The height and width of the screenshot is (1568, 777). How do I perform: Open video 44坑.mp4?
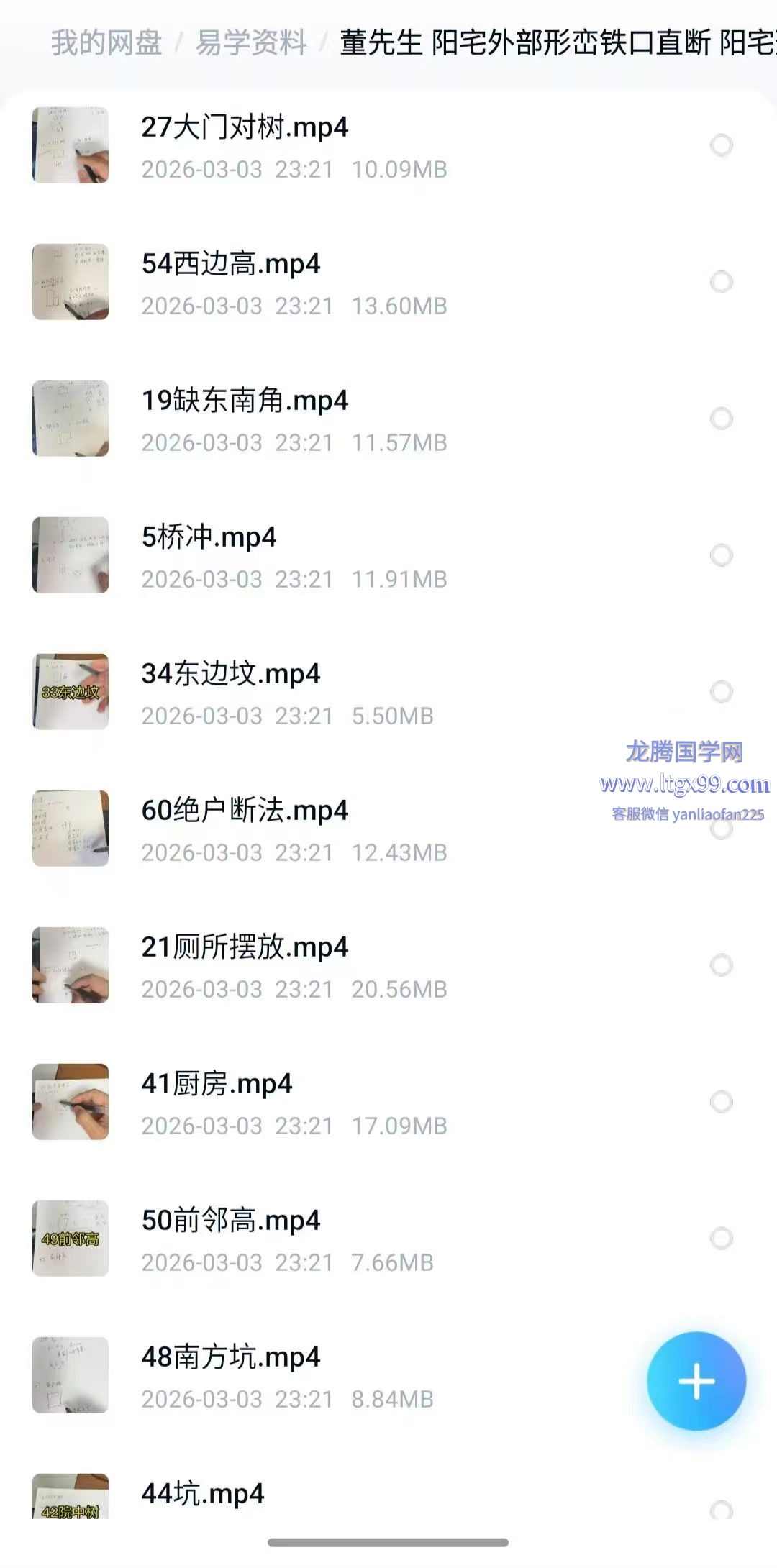click(x=203, y=1495)
